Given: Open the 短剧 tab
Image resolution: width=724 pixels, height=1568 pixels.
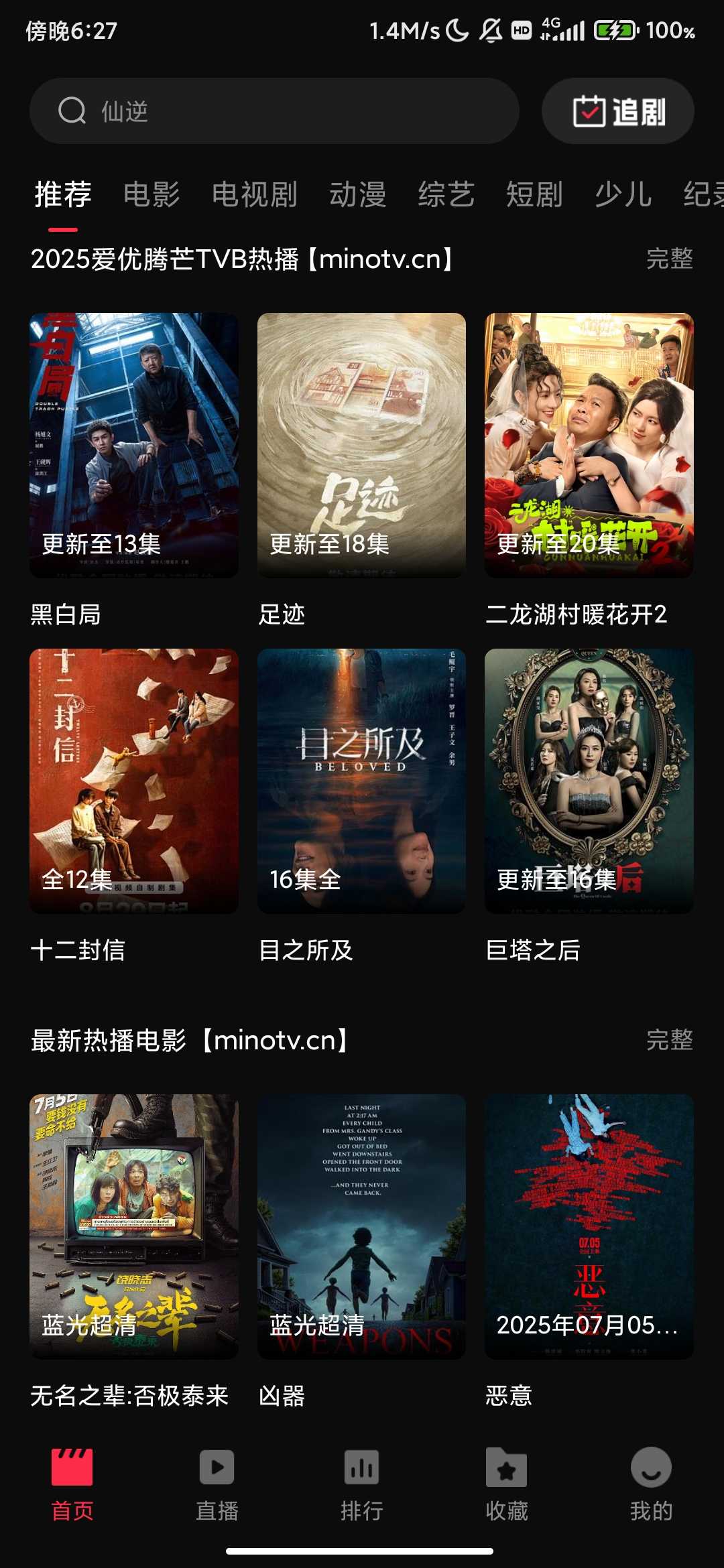Looking at the screenshot, I should (534, 195).
